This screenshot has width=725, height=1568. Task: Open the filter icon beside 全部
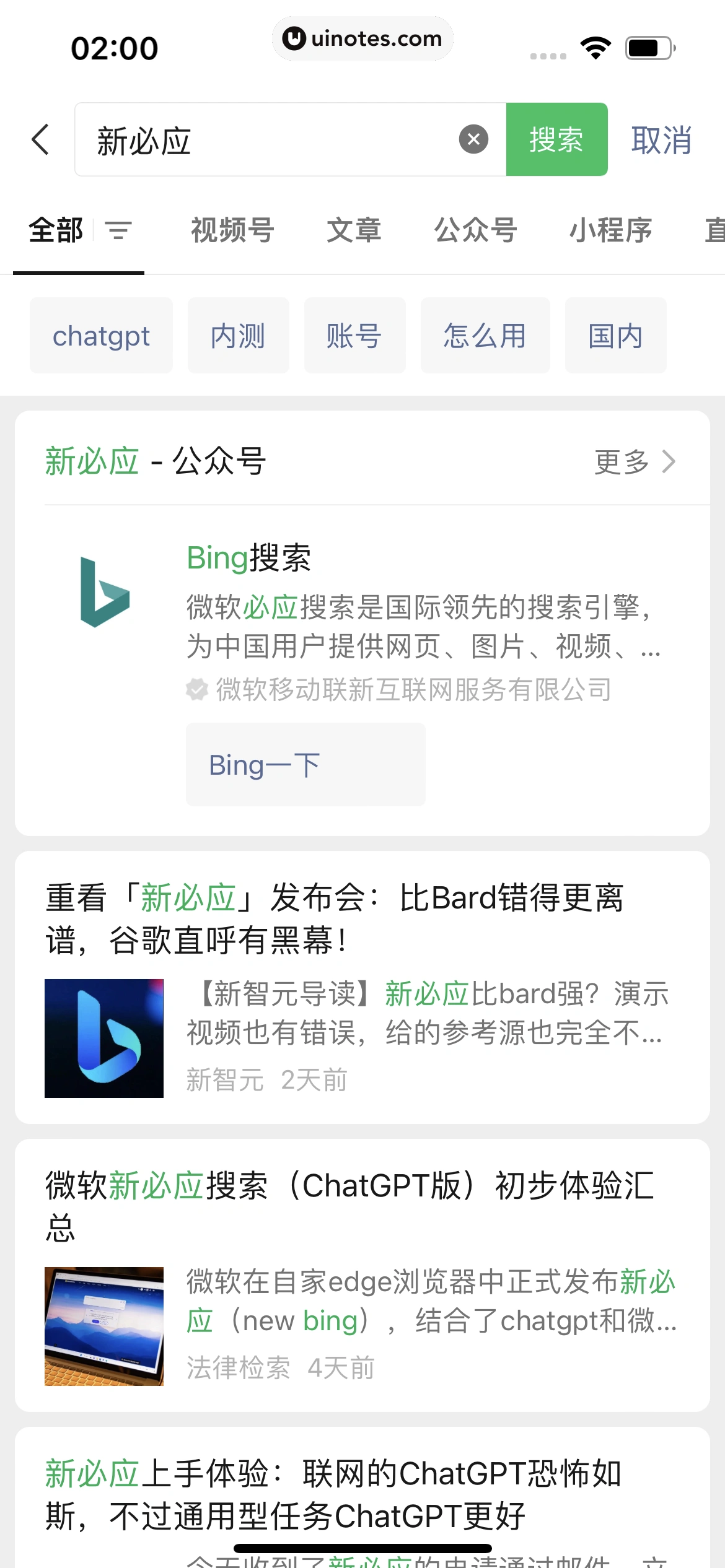pos(118,230)
